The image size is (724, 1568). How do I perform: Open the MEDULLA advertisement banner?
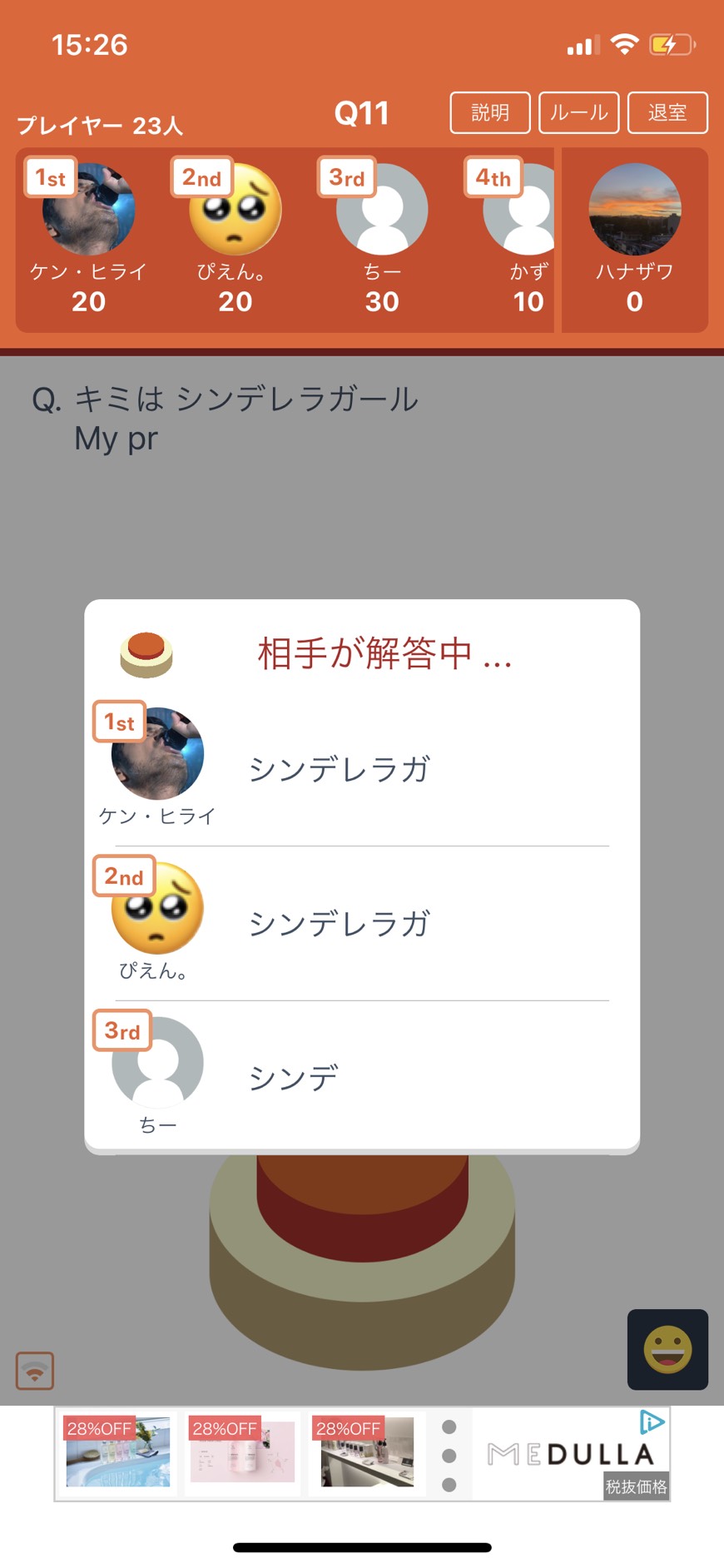[569, 1454]
